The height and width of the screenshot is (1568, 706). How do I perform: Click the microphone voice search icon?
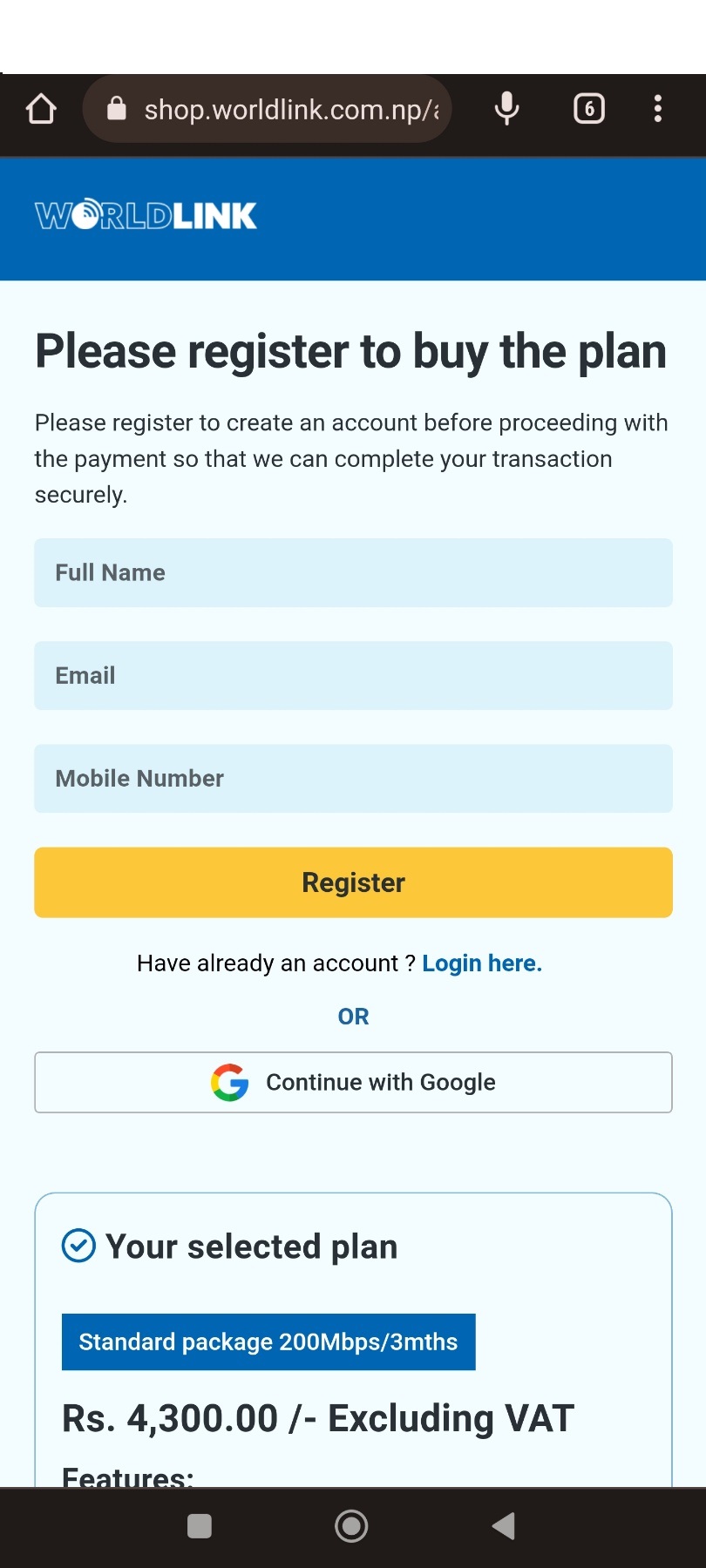tap(506, 108)
